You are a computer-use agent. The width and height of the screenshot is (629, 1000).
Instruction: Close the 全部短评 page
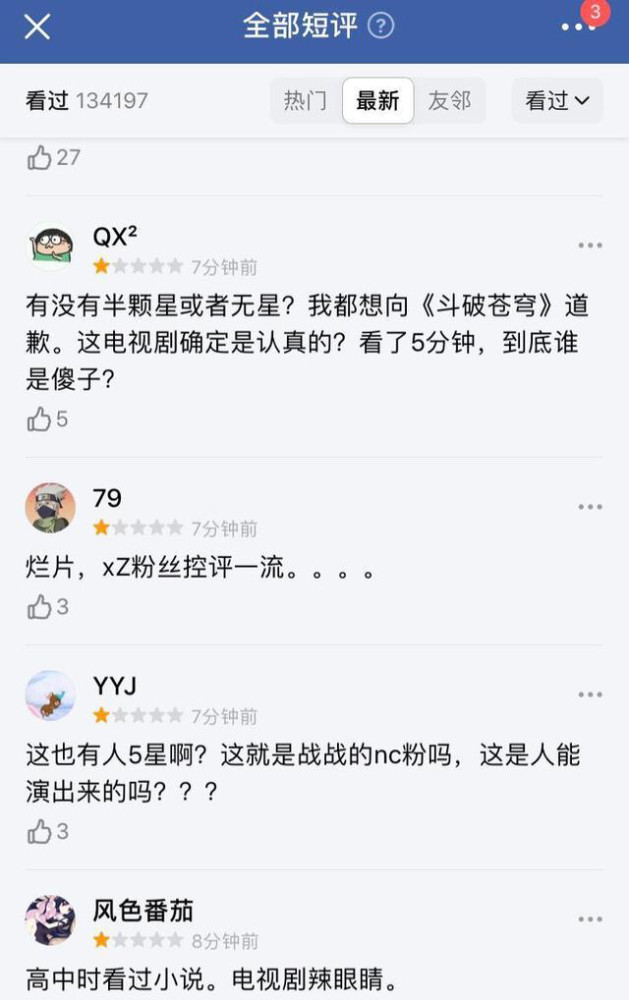37,27
